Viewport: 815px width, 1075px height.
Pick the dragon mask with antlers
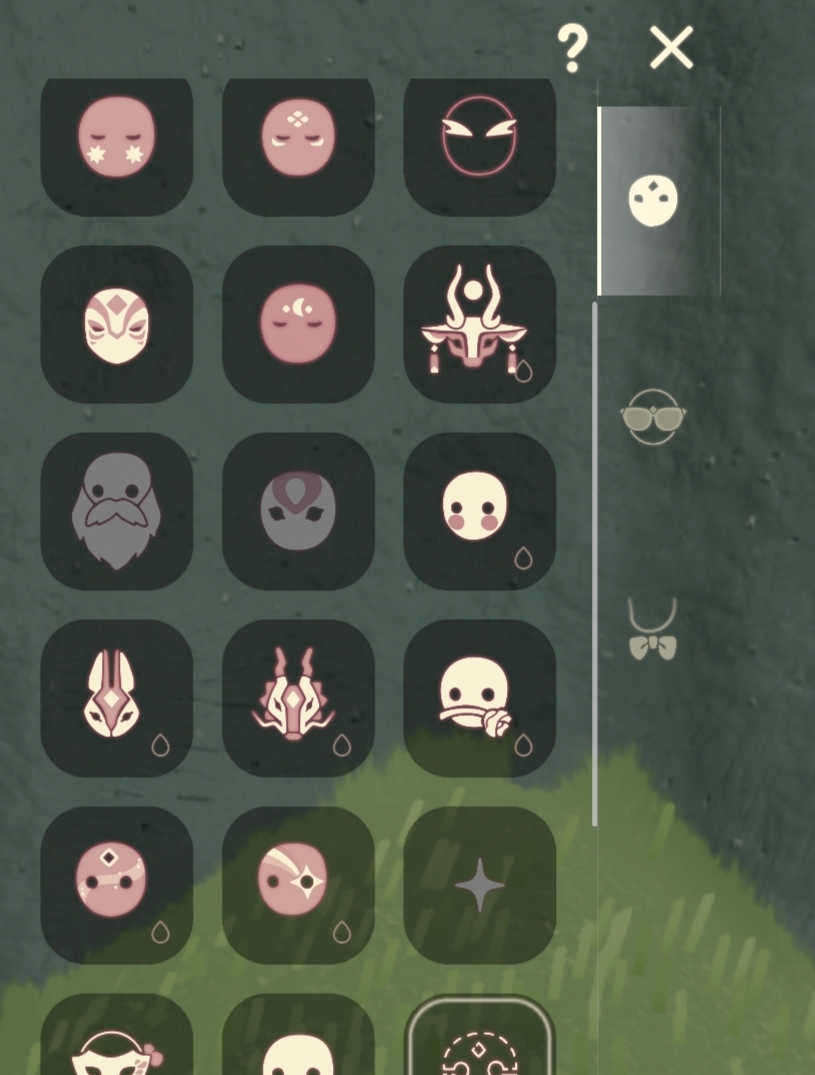pyautogui.click(x=298, y=697)
